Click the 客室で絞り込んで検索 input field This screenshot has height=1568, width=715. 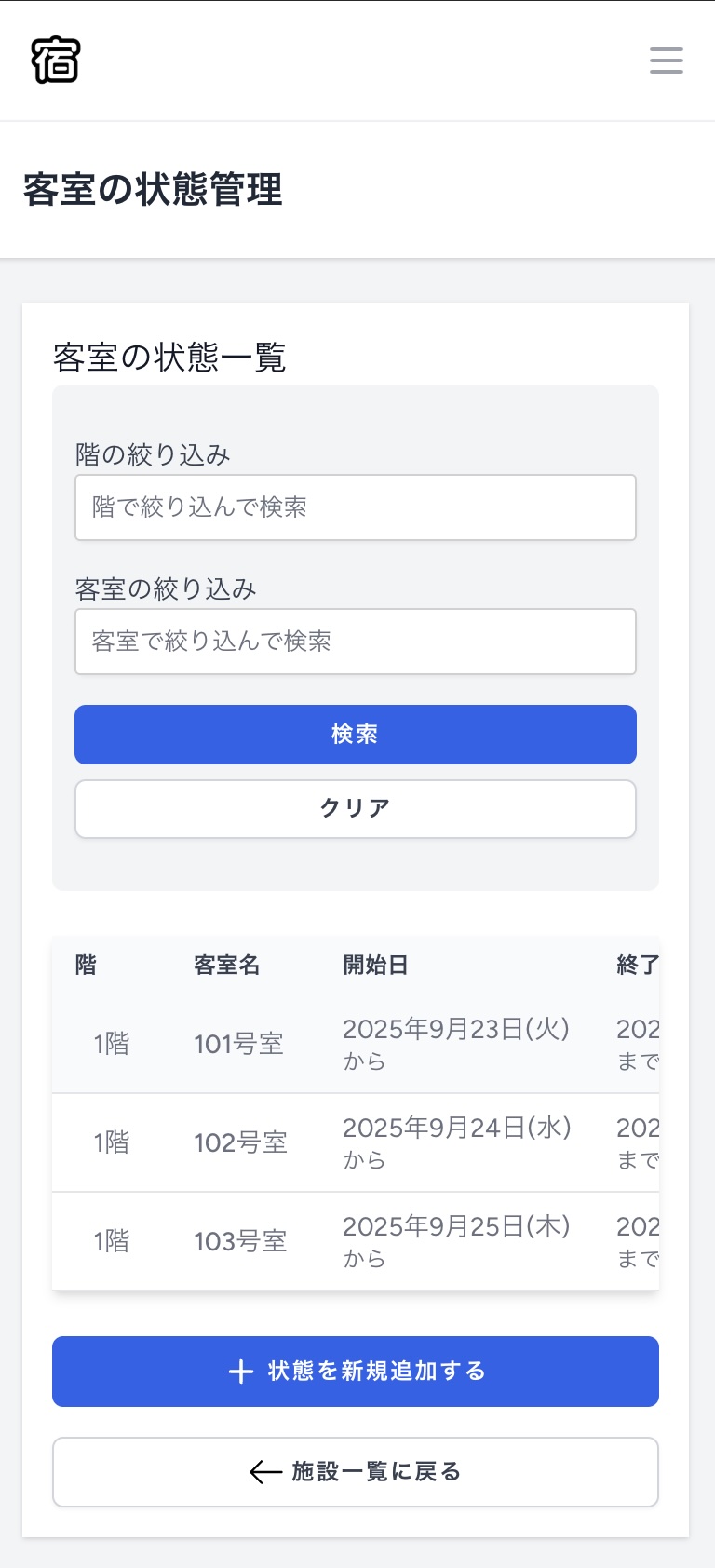356,642
